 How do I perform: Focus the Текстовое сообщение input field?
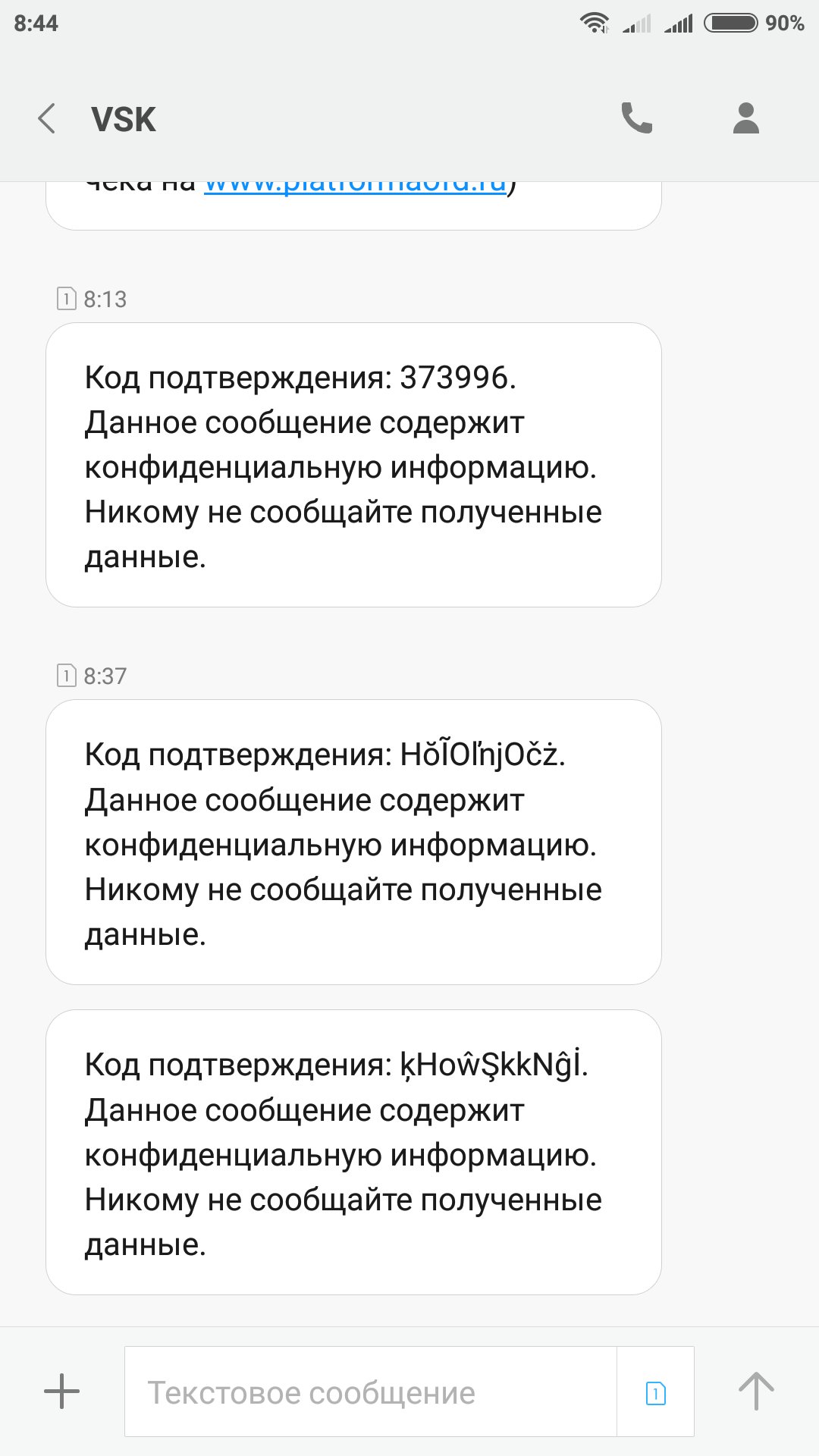370,1392
